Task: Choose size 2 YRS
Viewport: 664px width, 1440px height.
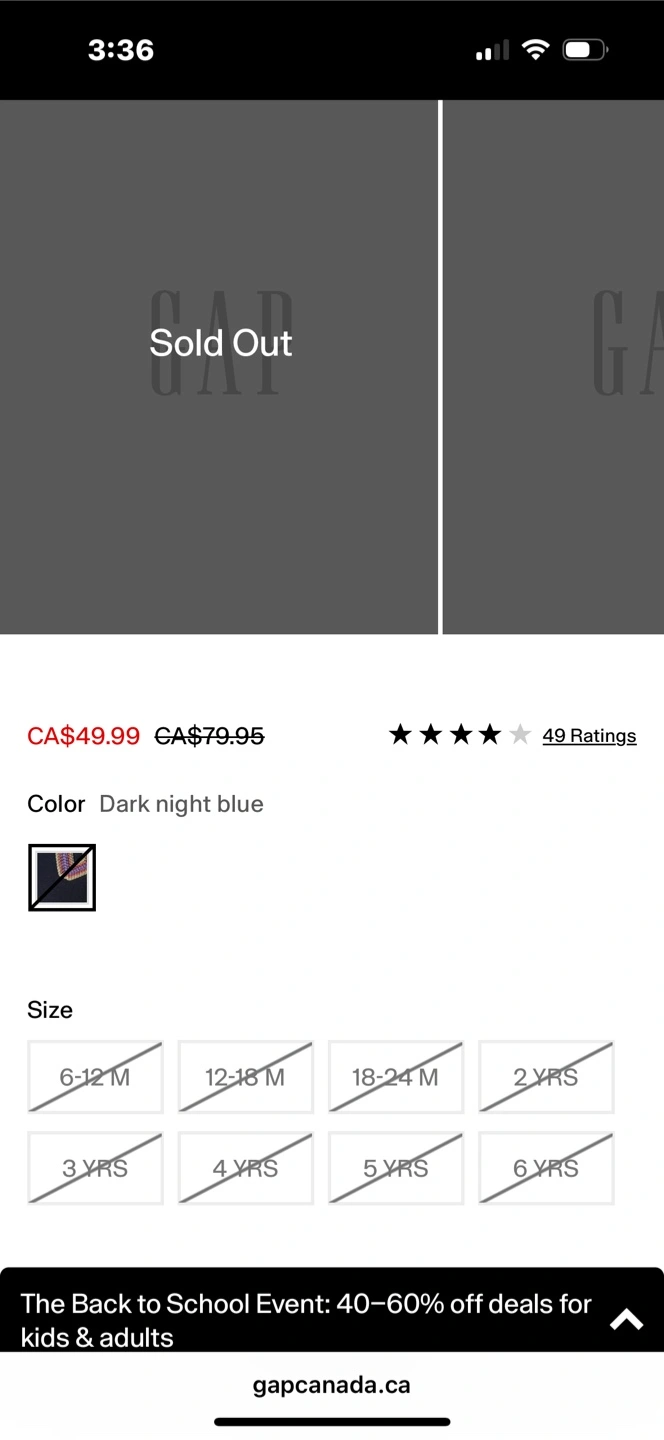Action: click(546, 1077)
